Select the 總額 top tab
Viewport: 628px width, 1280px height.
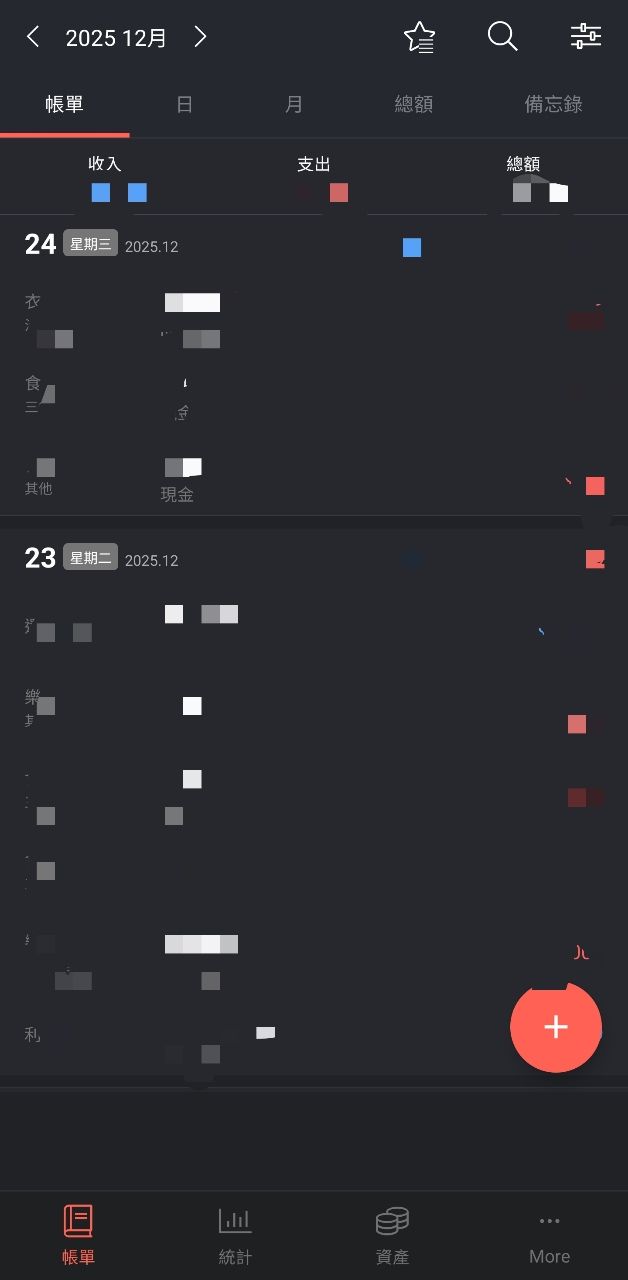413,104
